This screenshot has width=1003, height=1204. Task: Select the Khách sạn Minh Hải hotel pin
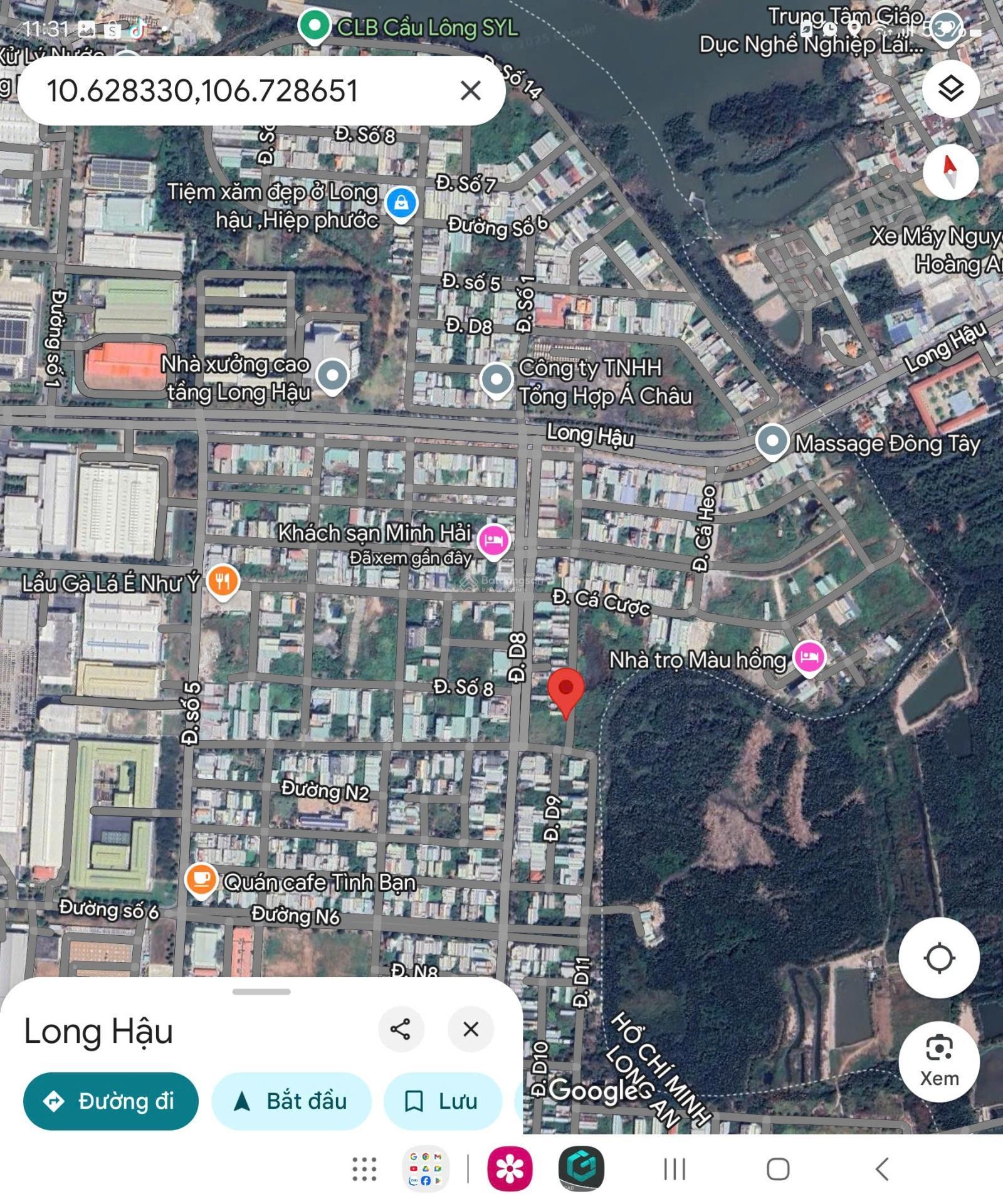[493, 540]
